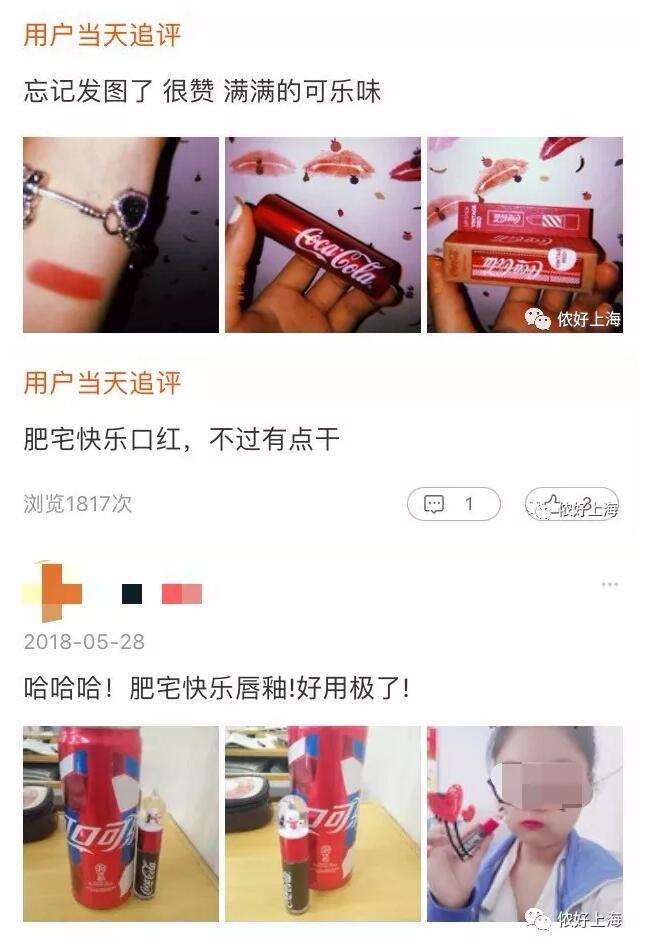Open the overflow menu on the 2018-05-28 review
Image resolution: width=654 pixels, height=939 pixels.
pyautogui.click(x=609, y=584)
